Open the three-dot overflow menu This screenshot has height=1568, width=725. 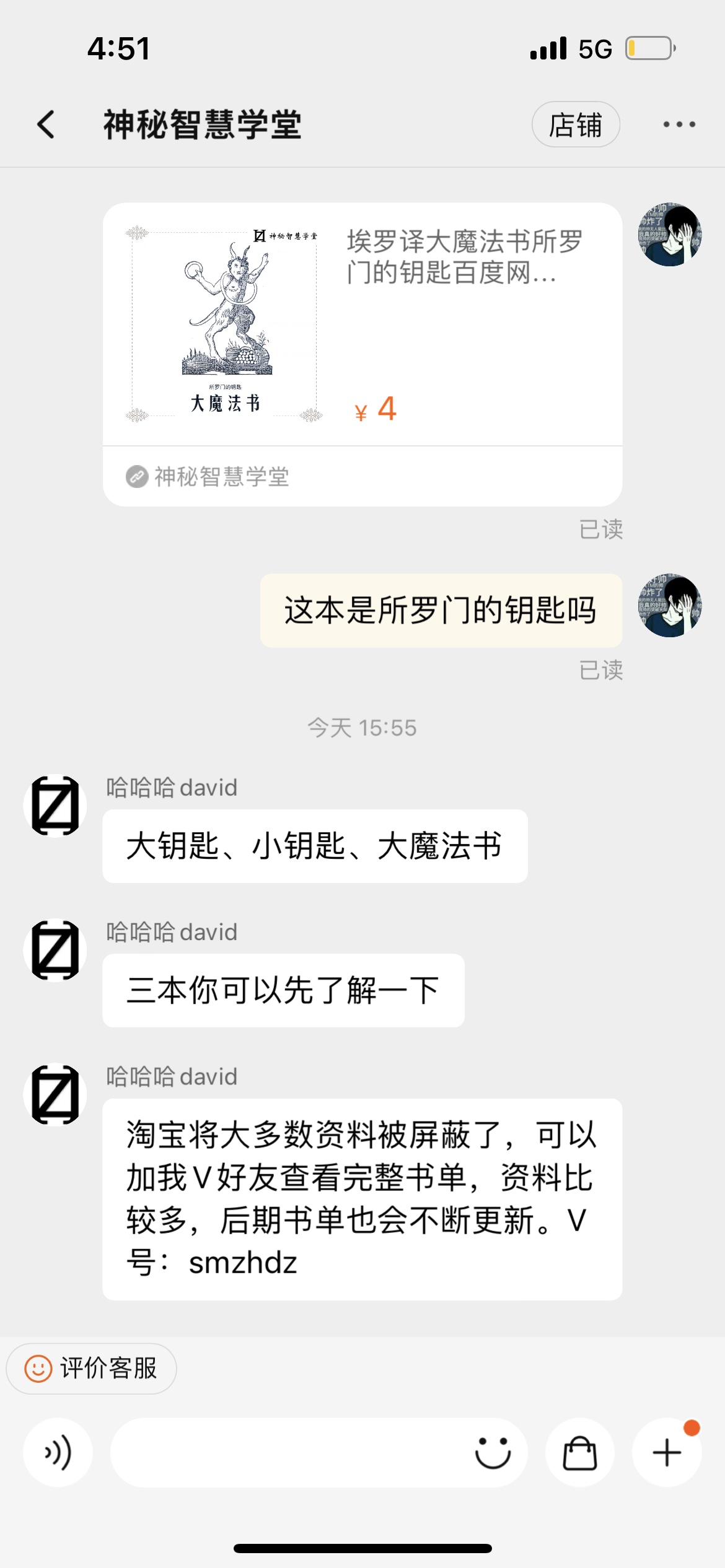(x=679, y=124)
